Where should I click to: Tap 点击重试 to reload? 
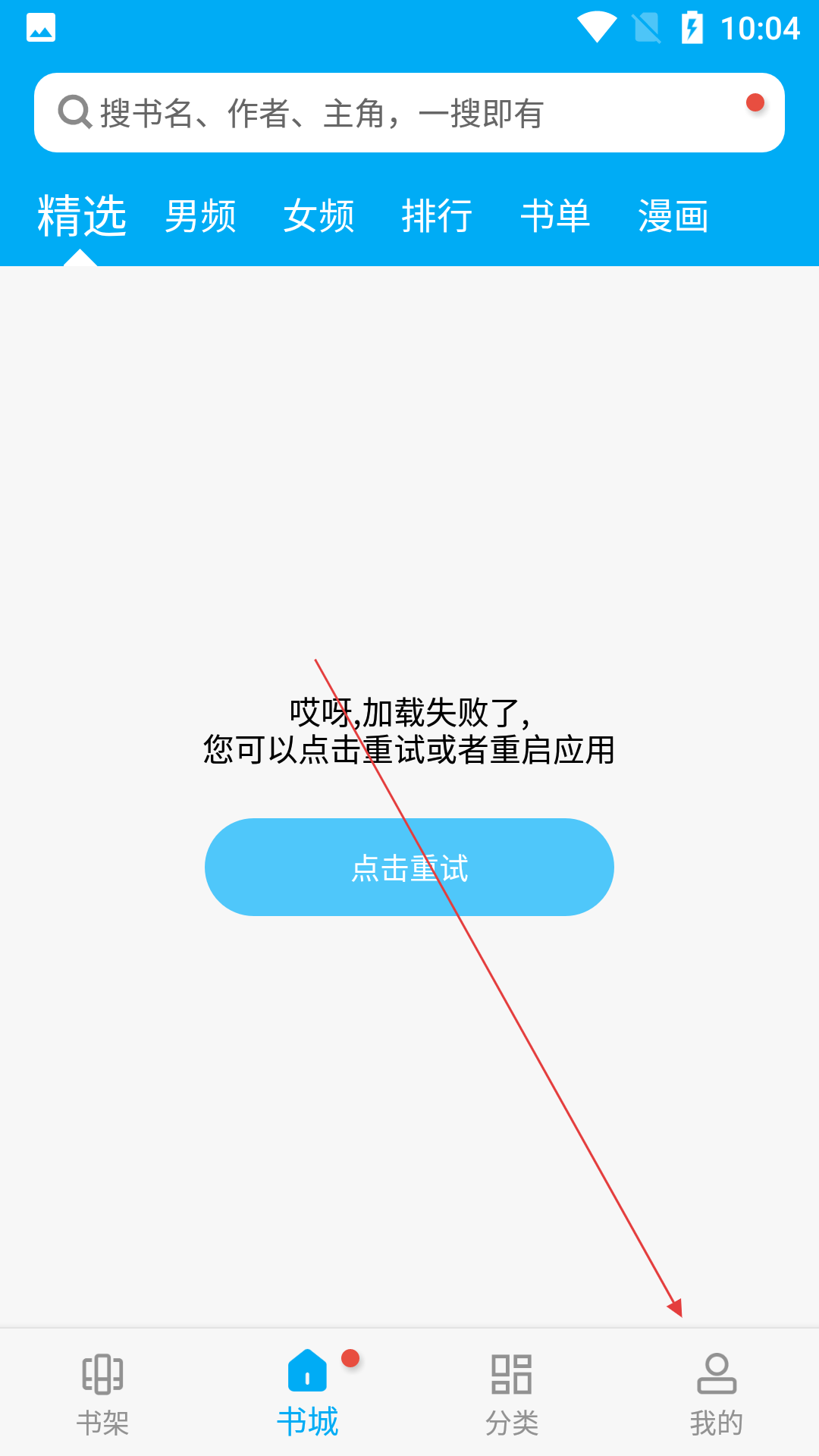click(409, 867)
